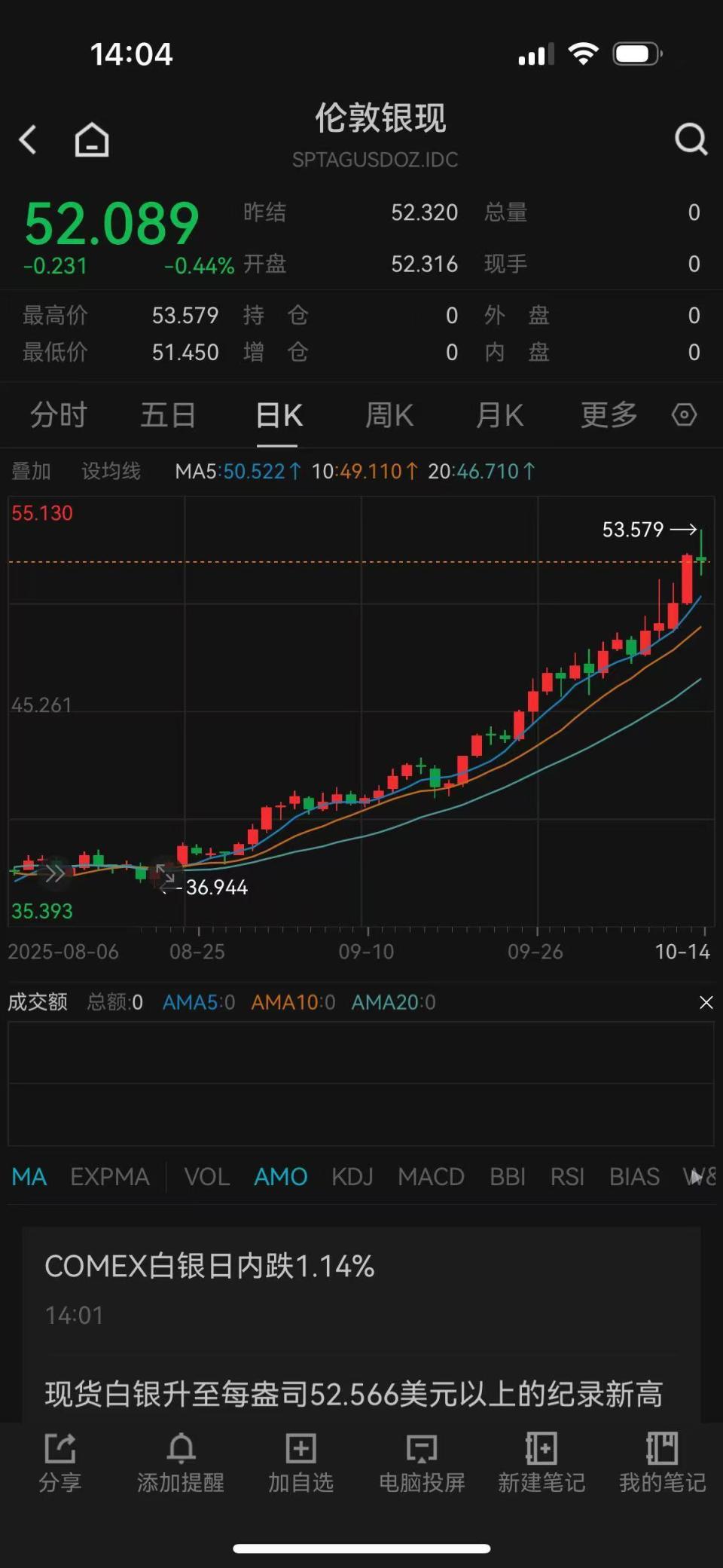The width and height of the screenshot is (723, 1568).
Task: Share the 伦敦银现 quote
Action: (60, 1462)
